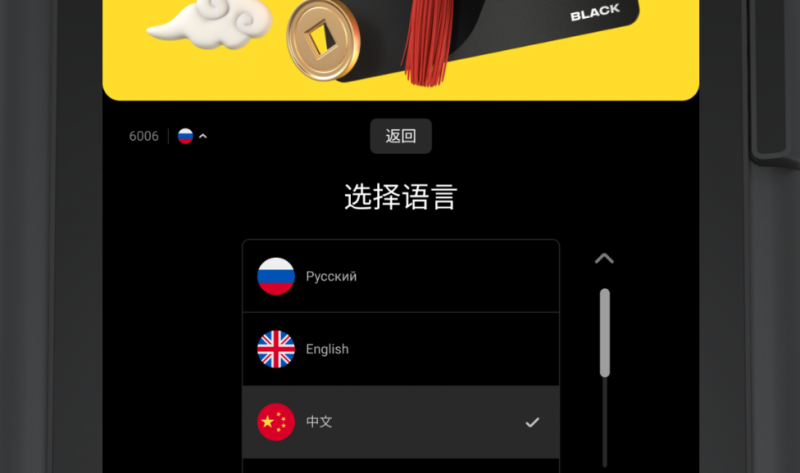The height and width of the screenshot is (473, 800).
Task: Choose English language
Action: 400,349
